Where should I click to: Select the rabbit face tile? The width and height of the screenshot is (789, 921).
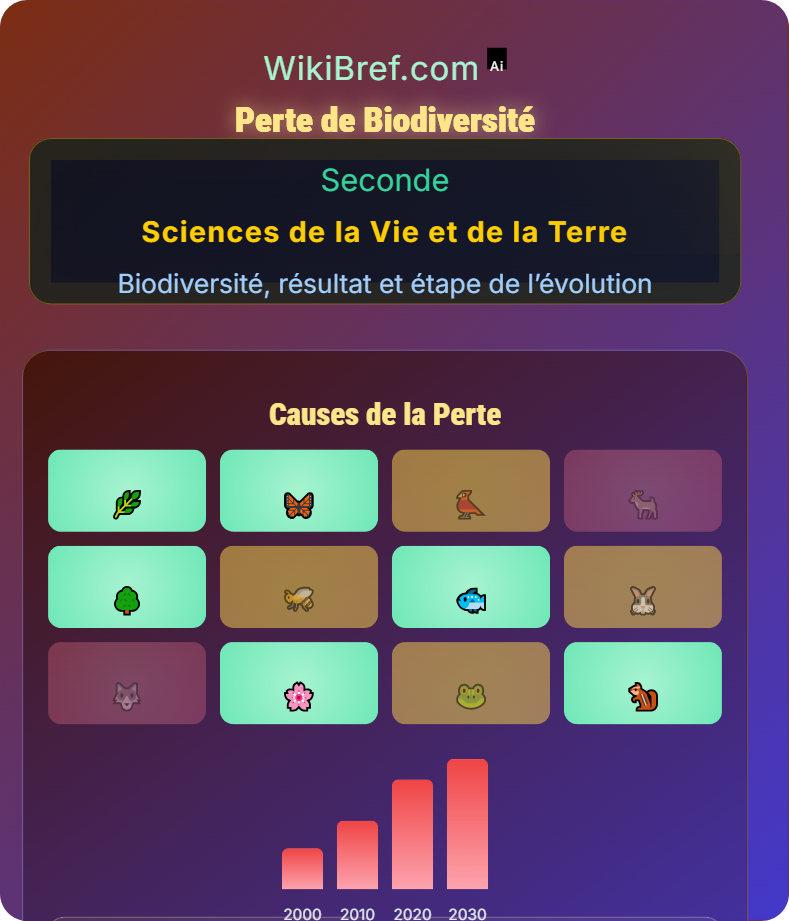pos(642,587)
